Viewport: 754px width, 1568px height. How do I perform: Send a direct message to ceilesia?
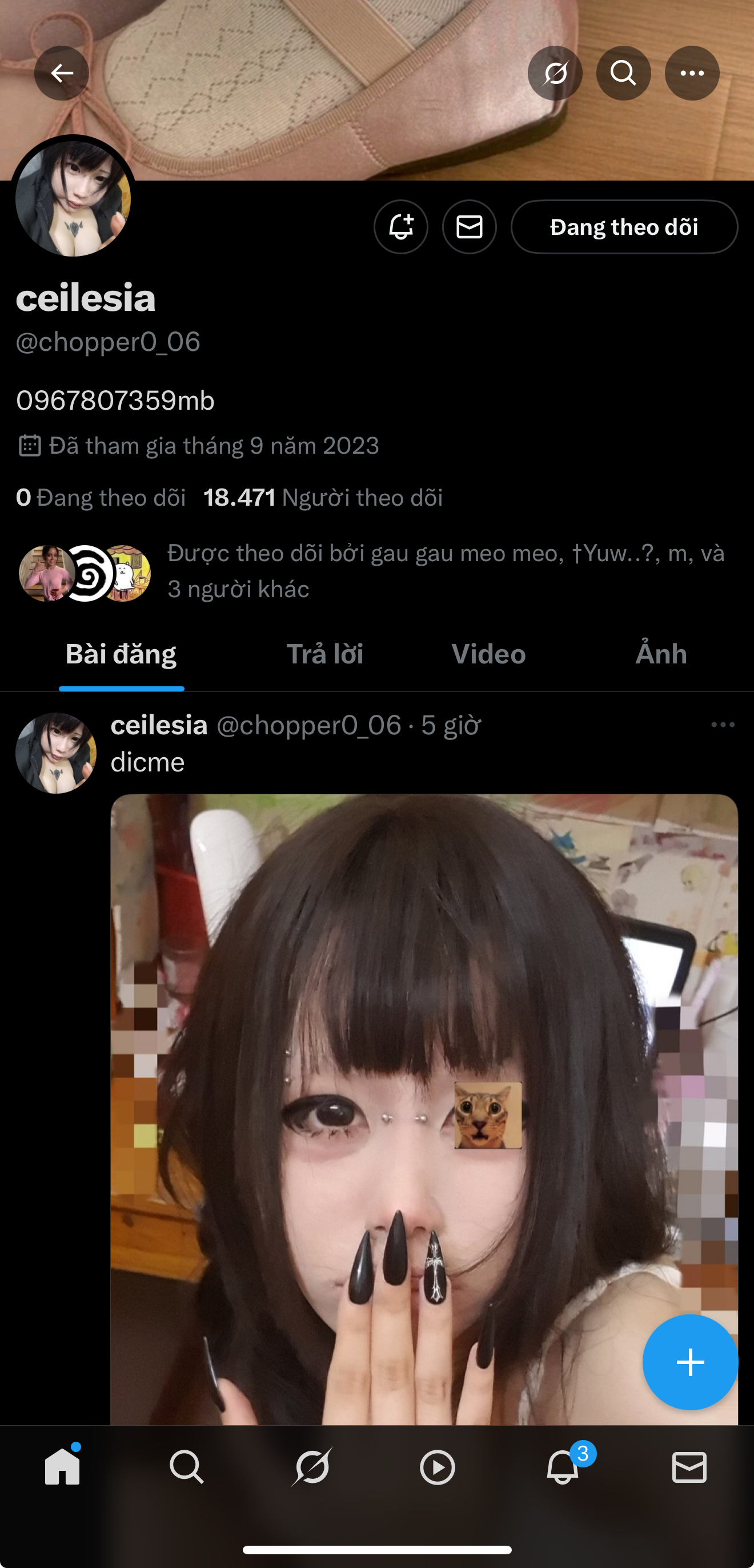[469, 227]
